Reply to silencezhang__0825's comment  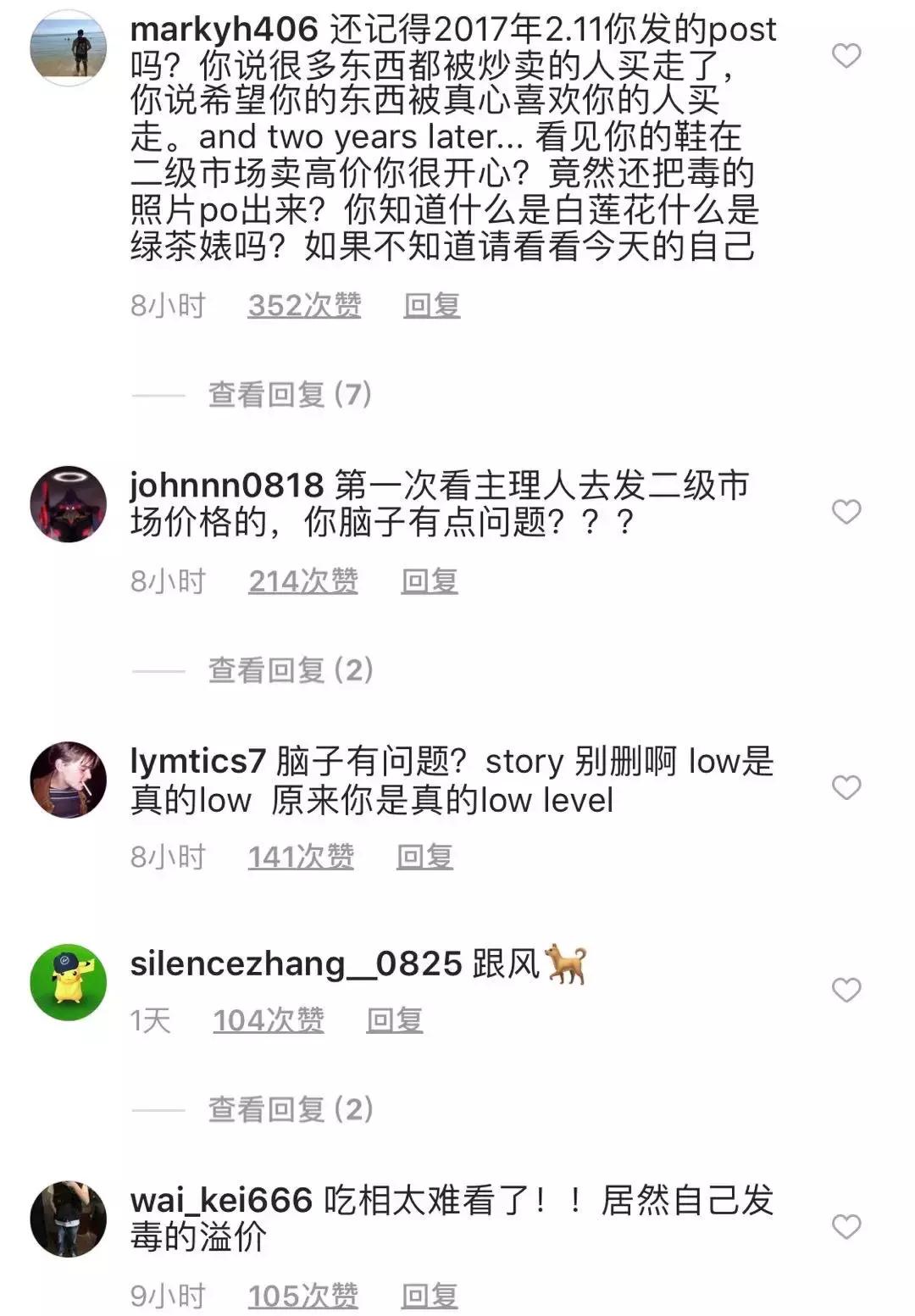point(394,1020)
